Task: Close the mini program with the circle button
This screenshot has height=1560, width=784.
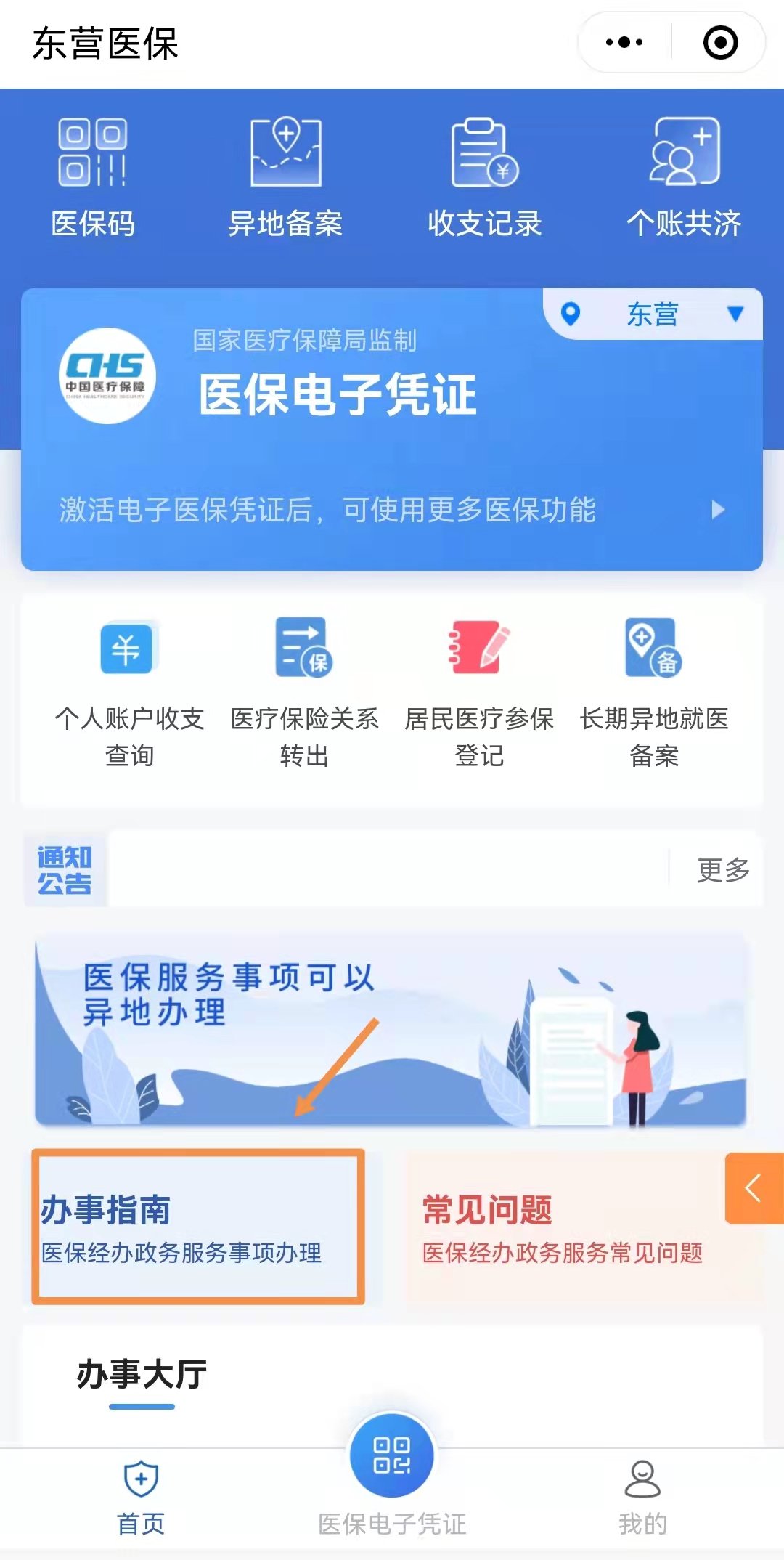Action: click(720, 42)
